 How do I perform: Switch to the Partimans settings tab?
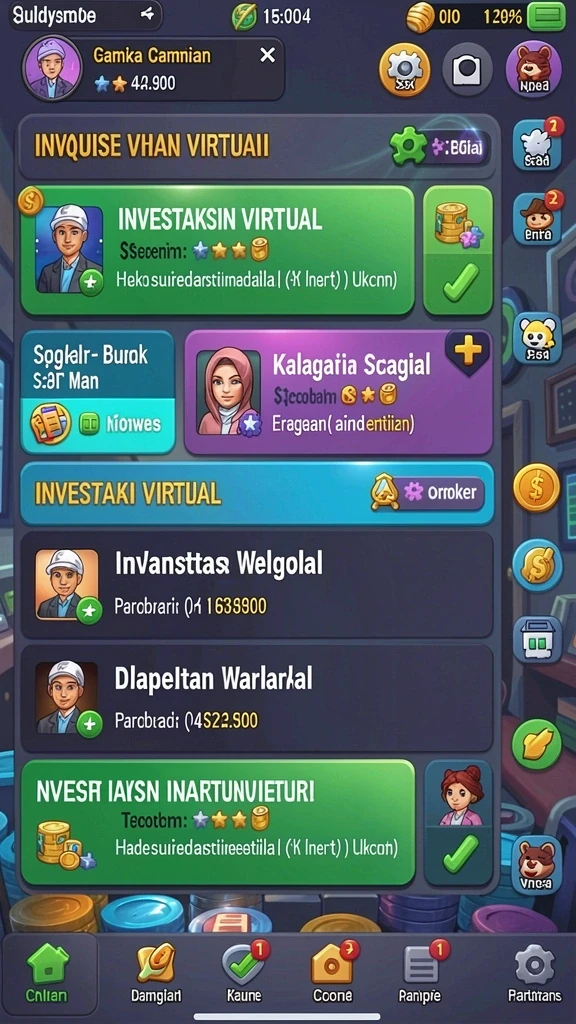(x=535, y=972)
